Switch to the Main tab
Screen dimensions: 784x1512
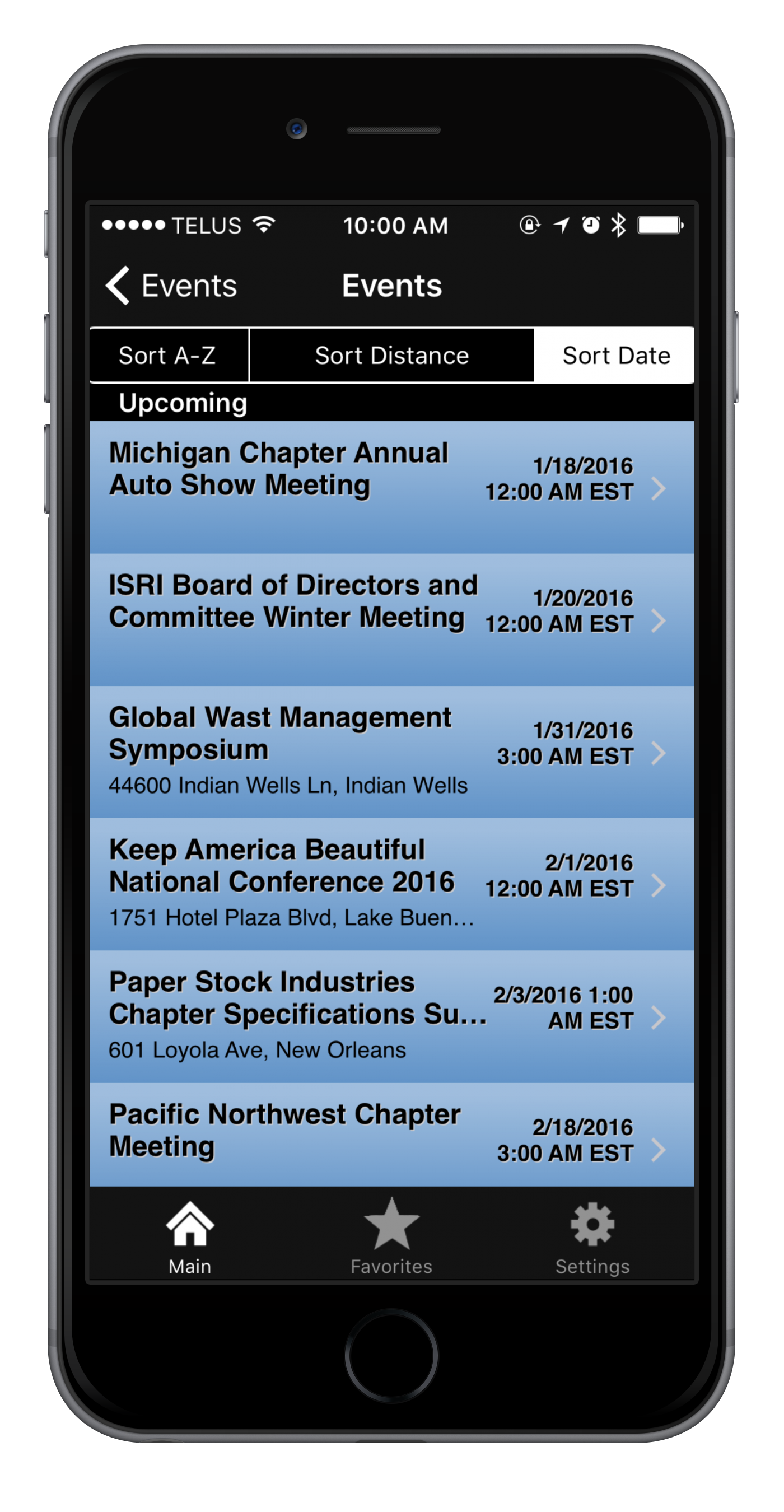[x=189, y=1236]
